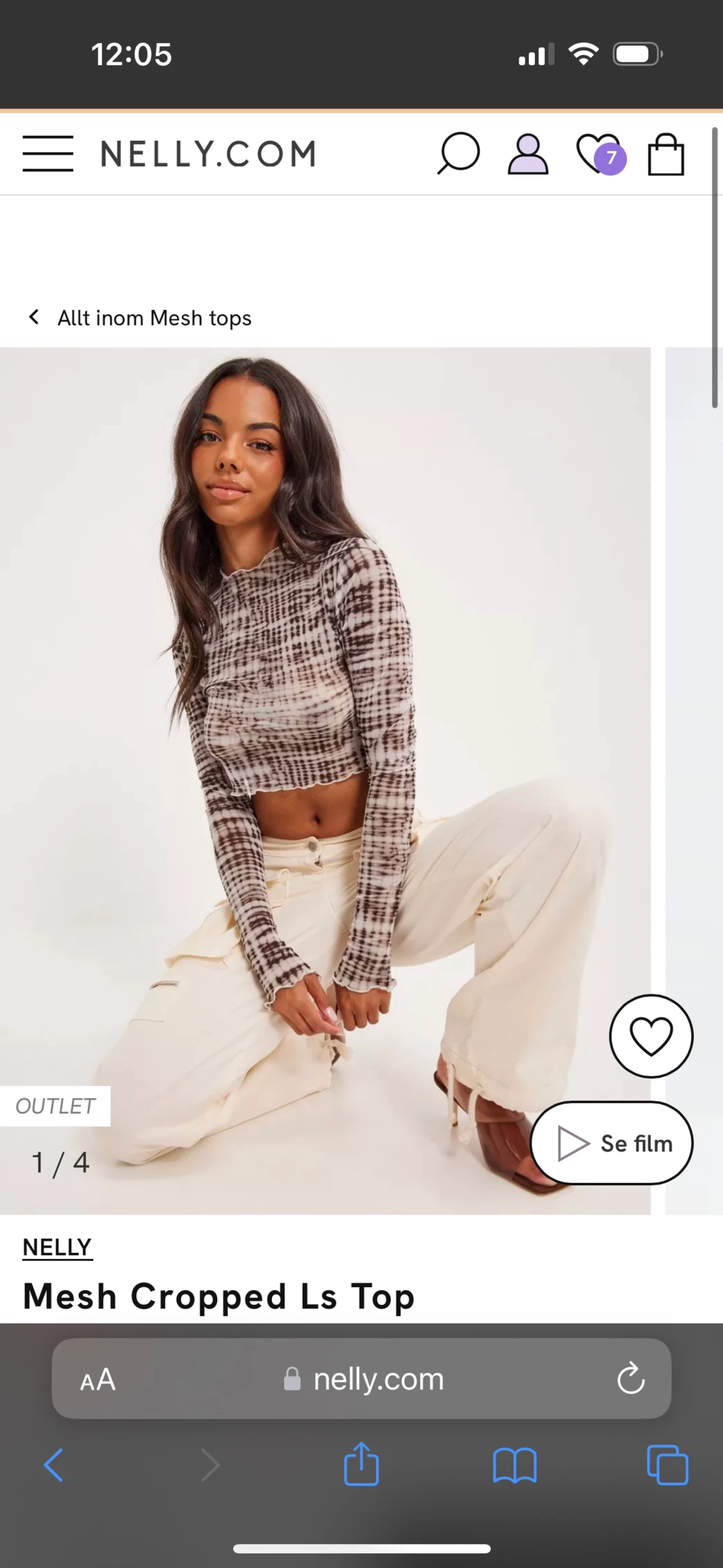Open Safari bookmarks
Screen dimensions: 723x1568
click(514, 1465)
